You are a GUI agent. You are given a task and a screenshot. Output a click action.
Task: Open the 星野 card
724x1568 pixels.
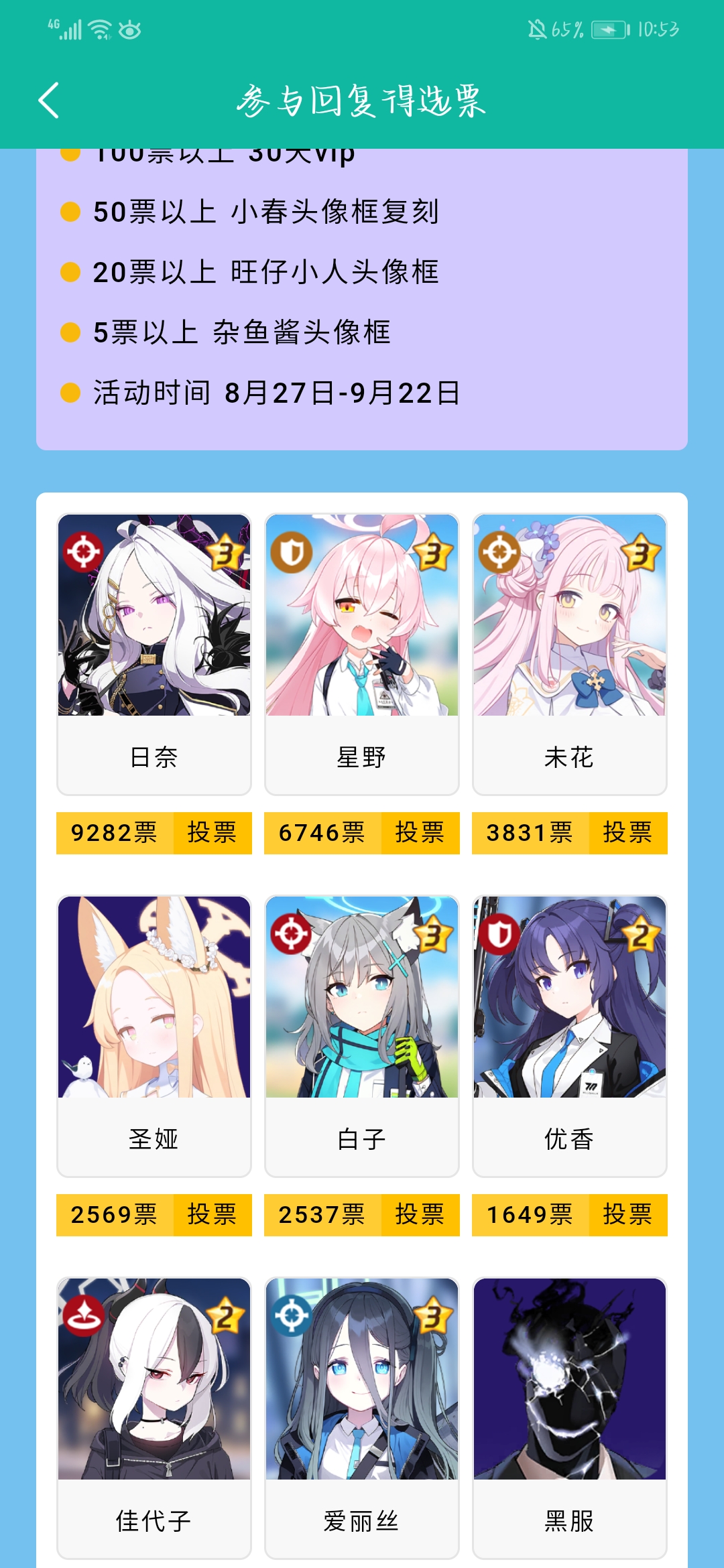coord(362,653)
